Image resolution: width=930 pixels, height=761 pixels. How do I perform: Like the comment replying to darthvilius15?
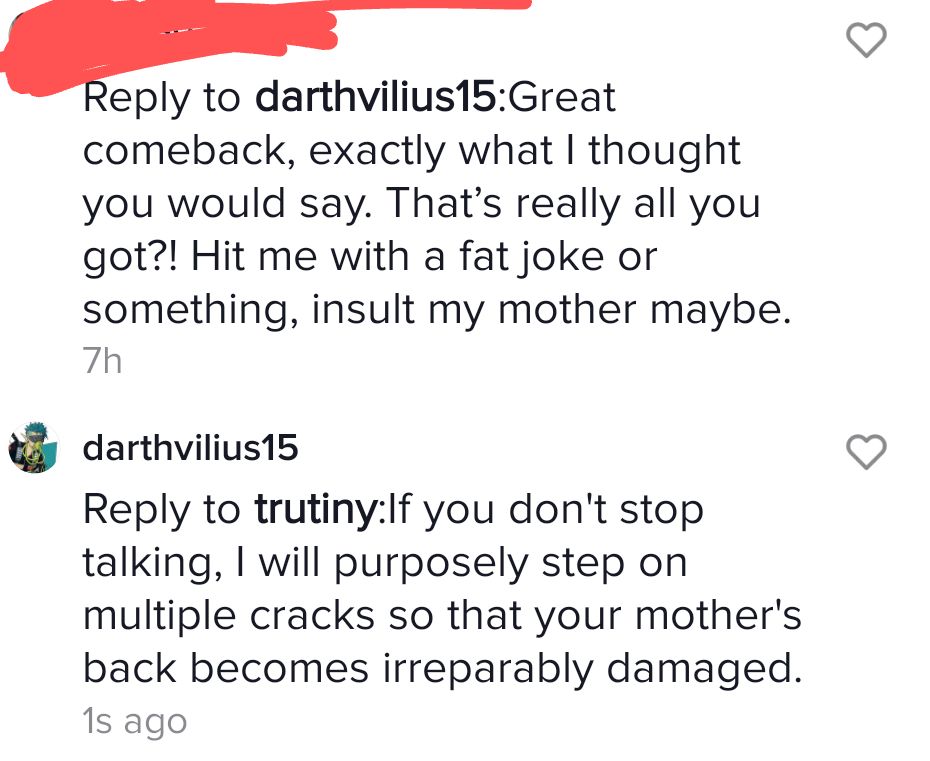coord(866,40)
